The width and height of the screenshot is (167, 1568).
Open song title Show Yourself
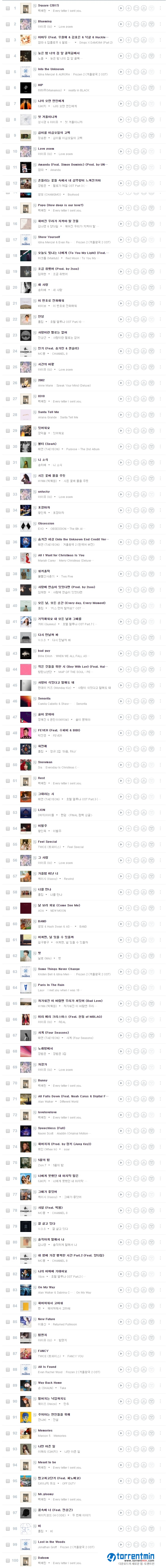pyautogui.click(x=49, y=237)
